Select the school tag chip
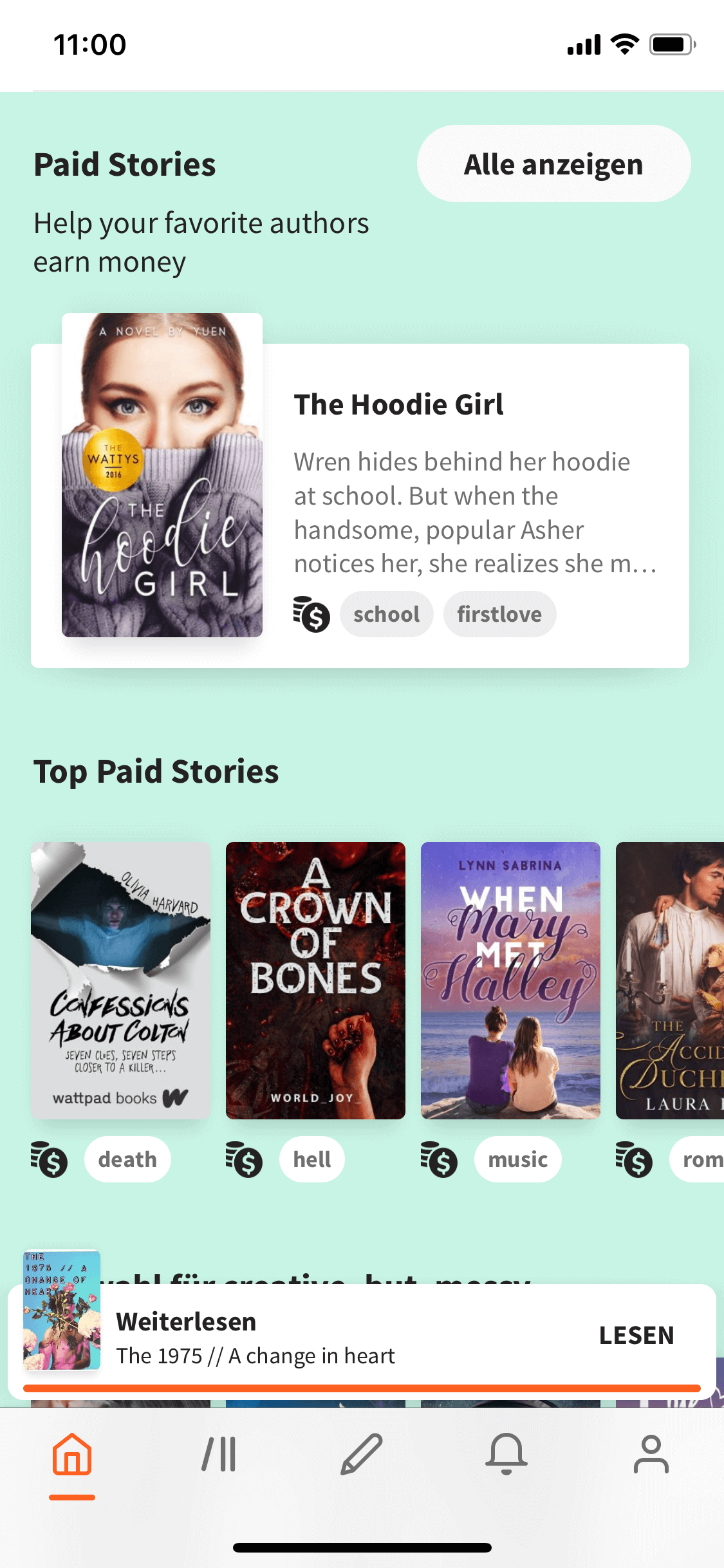 point(386,614)
